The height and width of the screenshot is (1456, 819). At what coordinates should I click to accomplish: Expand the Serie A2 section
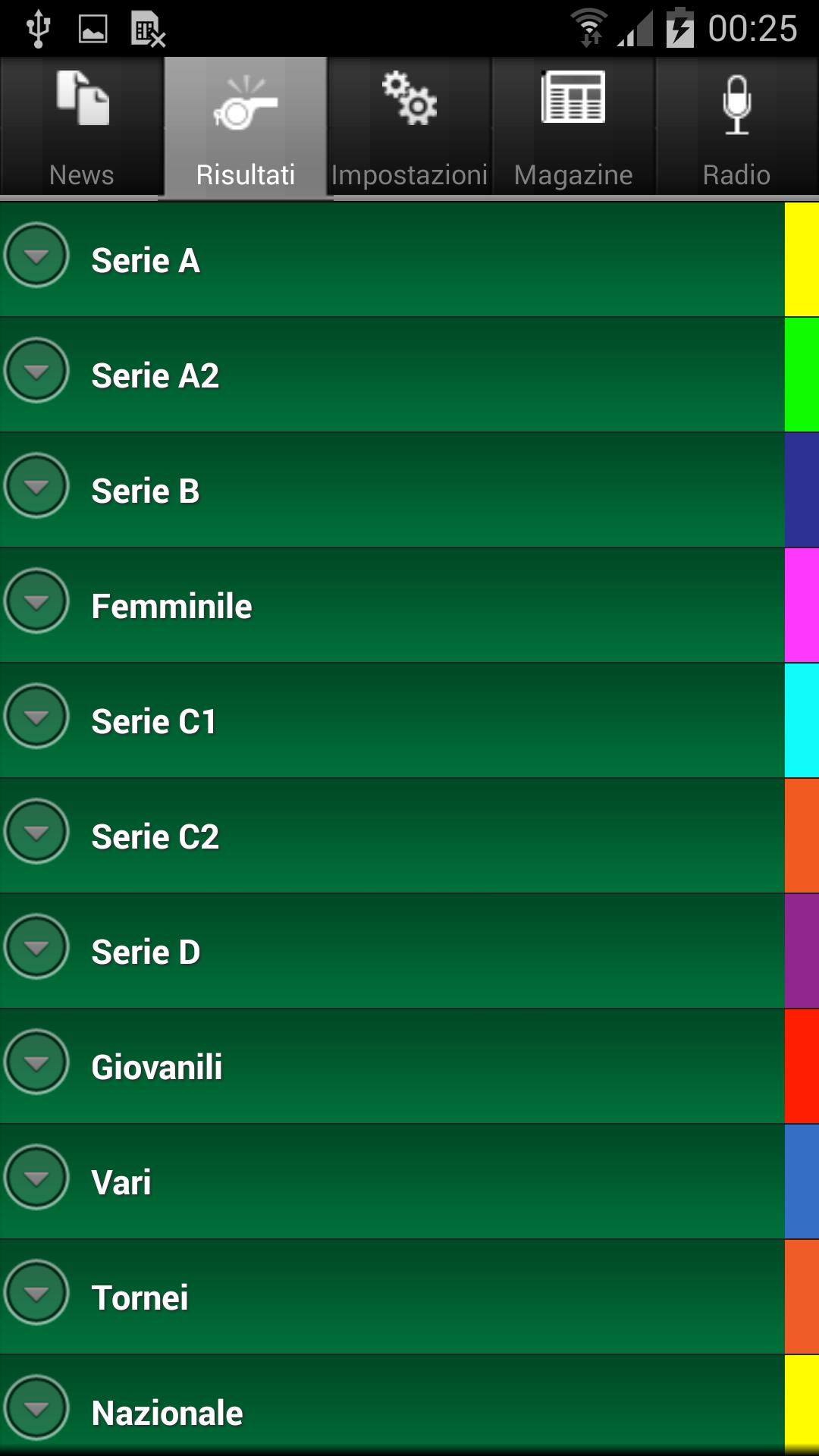[x=36, y=371]
